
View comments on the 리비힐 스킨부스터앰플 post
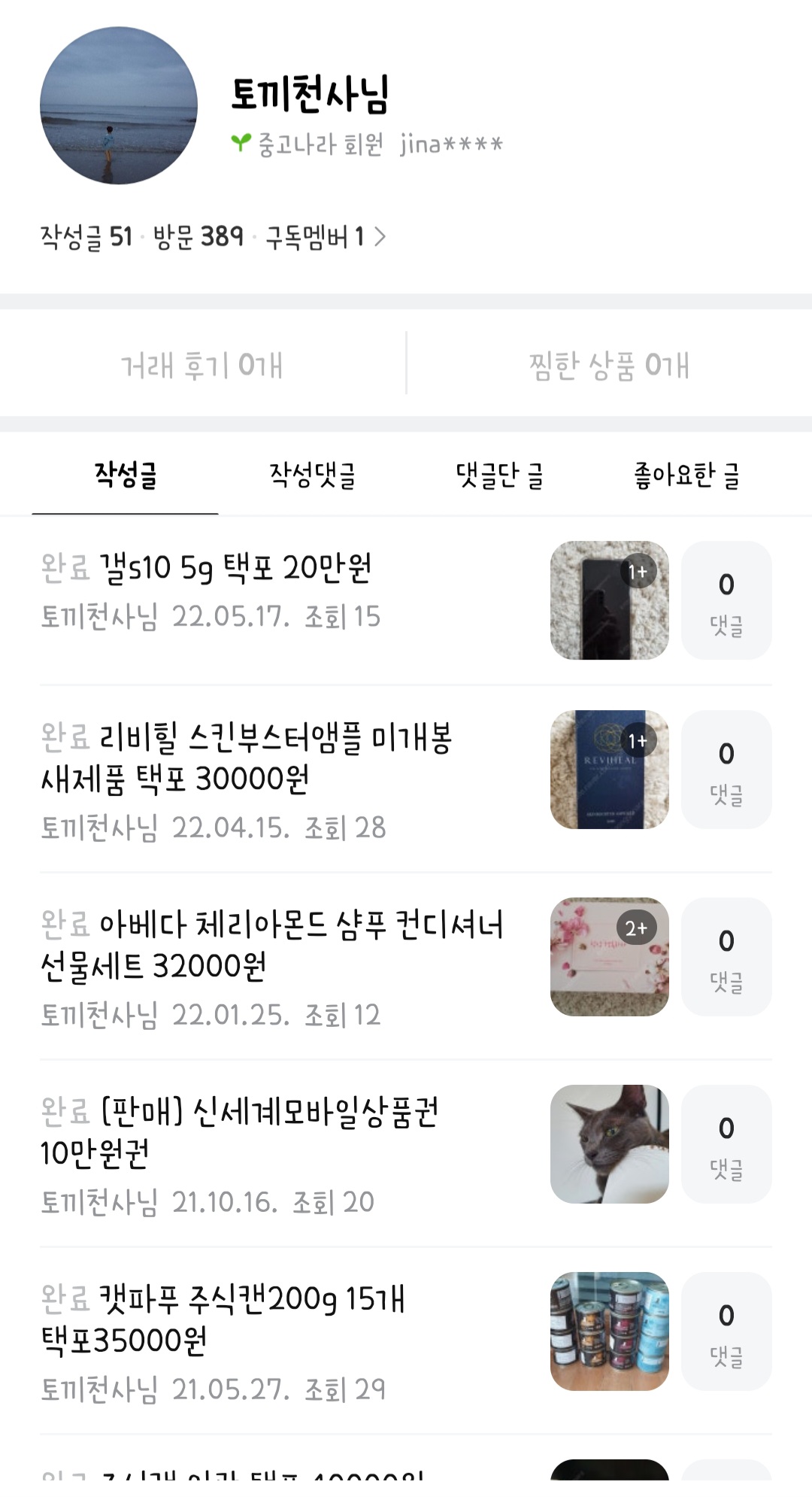(x=726, y=770)
